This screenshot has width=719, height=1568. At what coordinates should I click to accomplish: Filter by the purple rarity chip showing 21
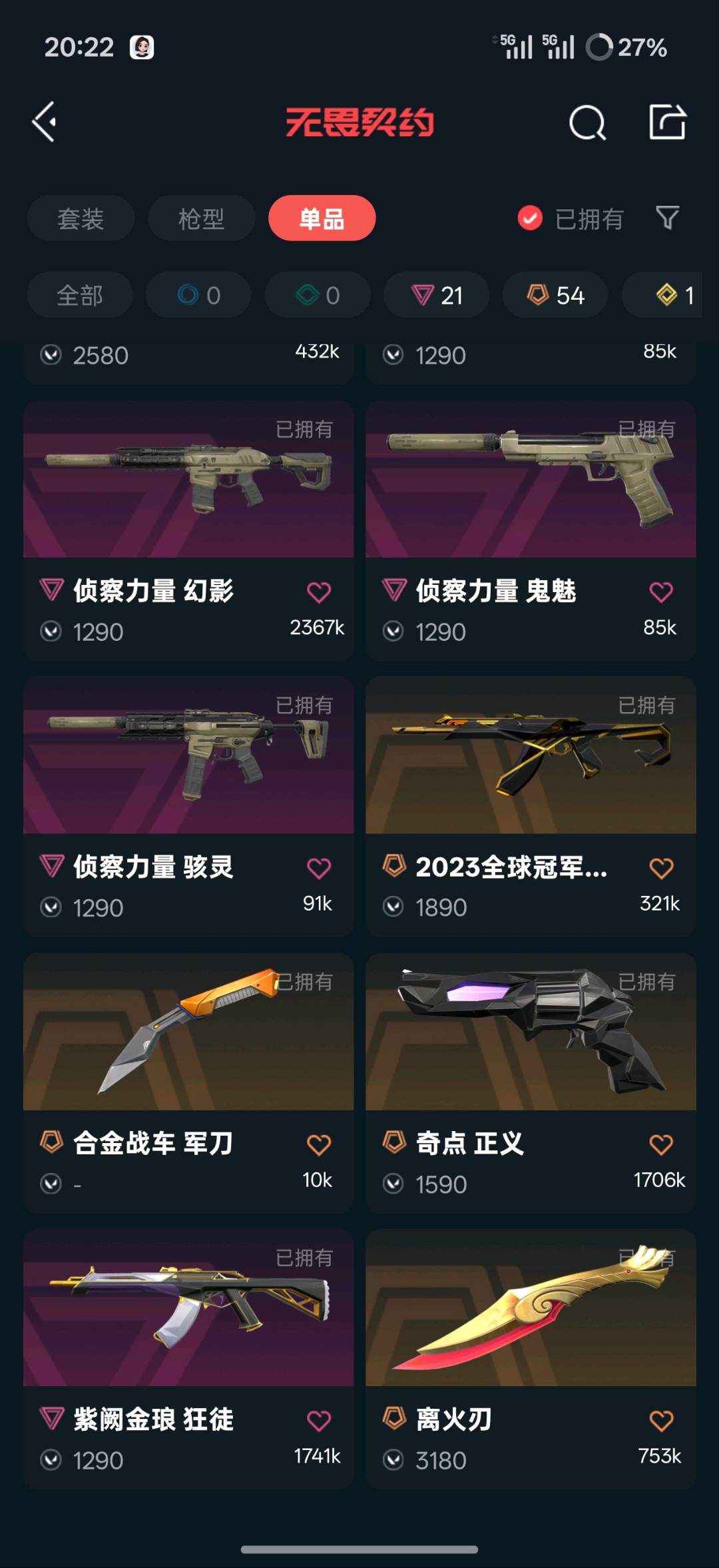[x=437, y=295]
